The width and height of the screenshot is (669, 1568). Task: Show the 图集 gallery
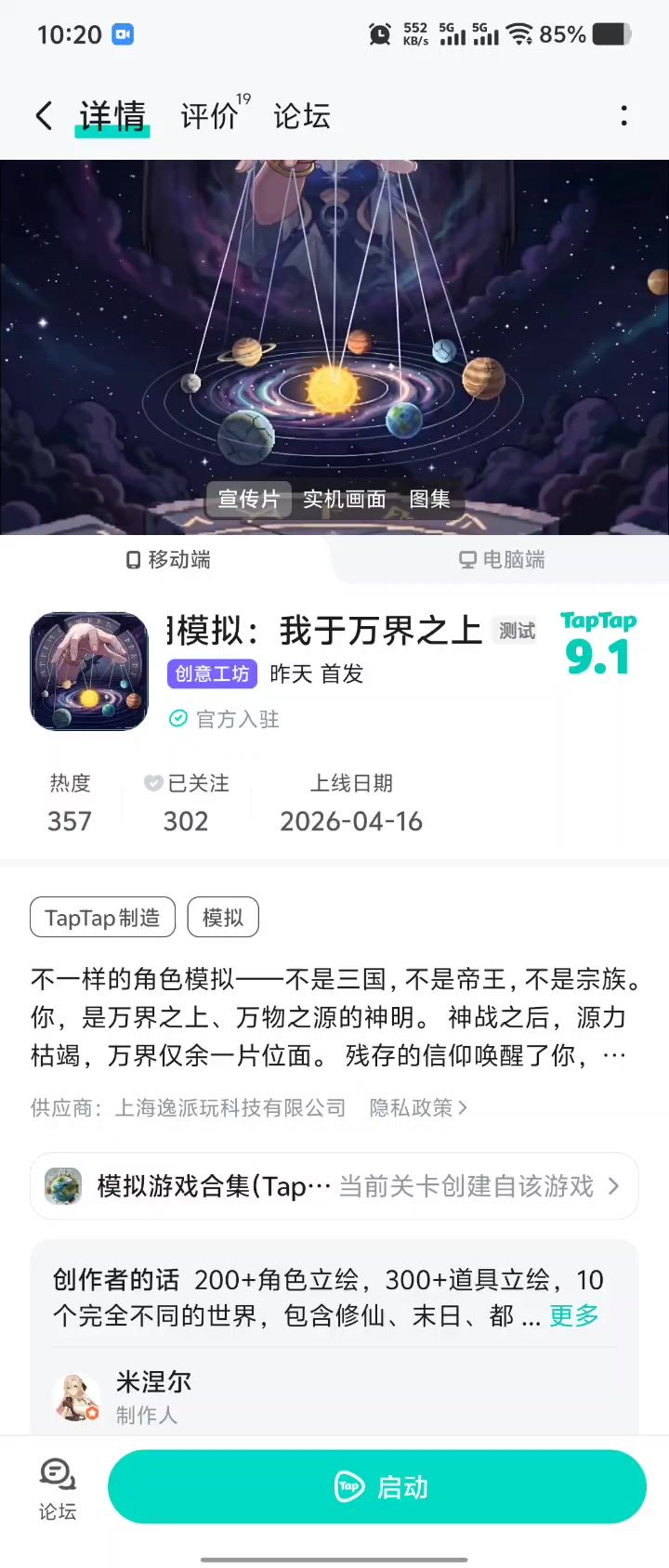[429, 499]
